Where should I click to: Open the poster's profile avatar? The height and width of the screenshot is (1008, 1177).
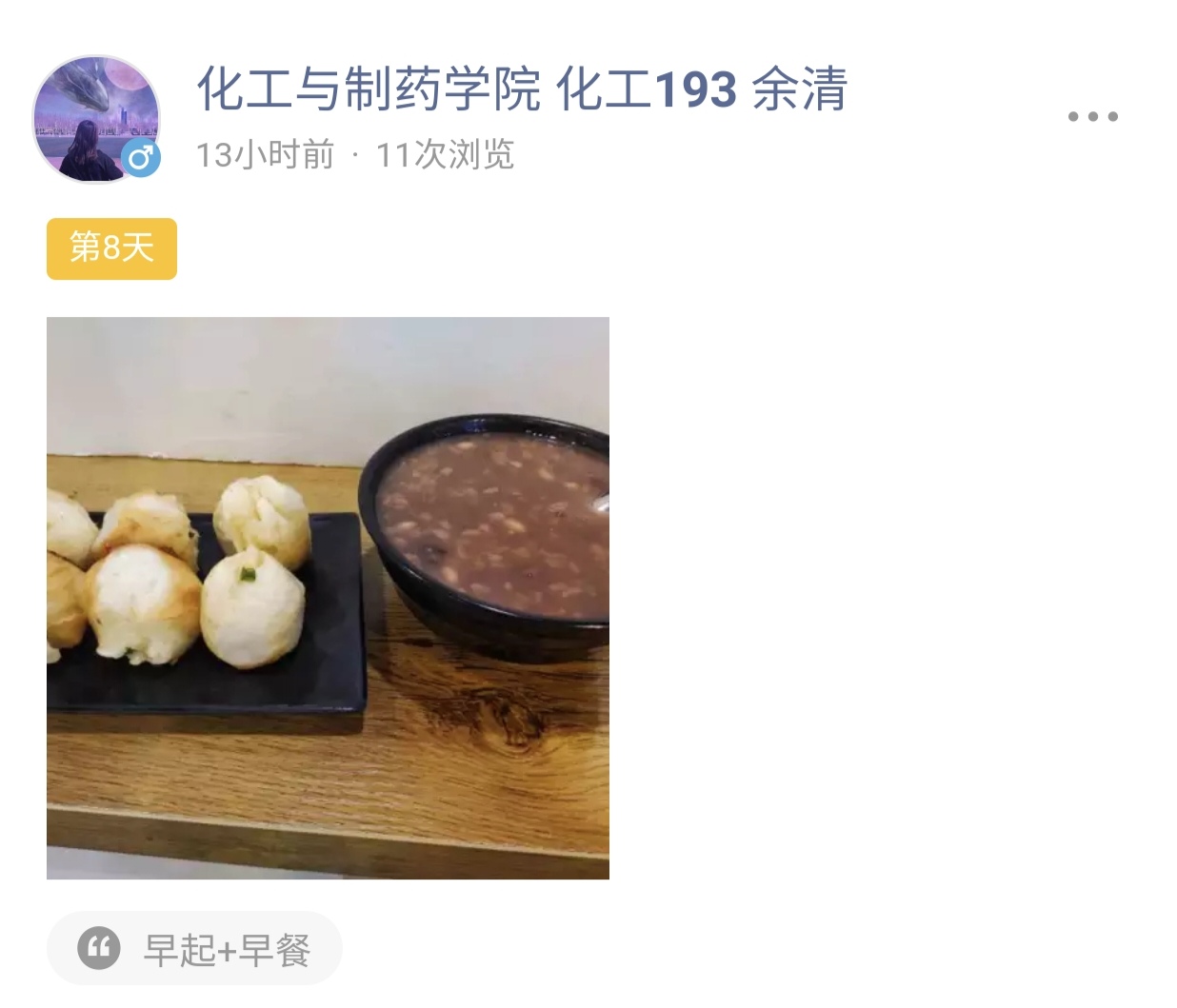96,118
